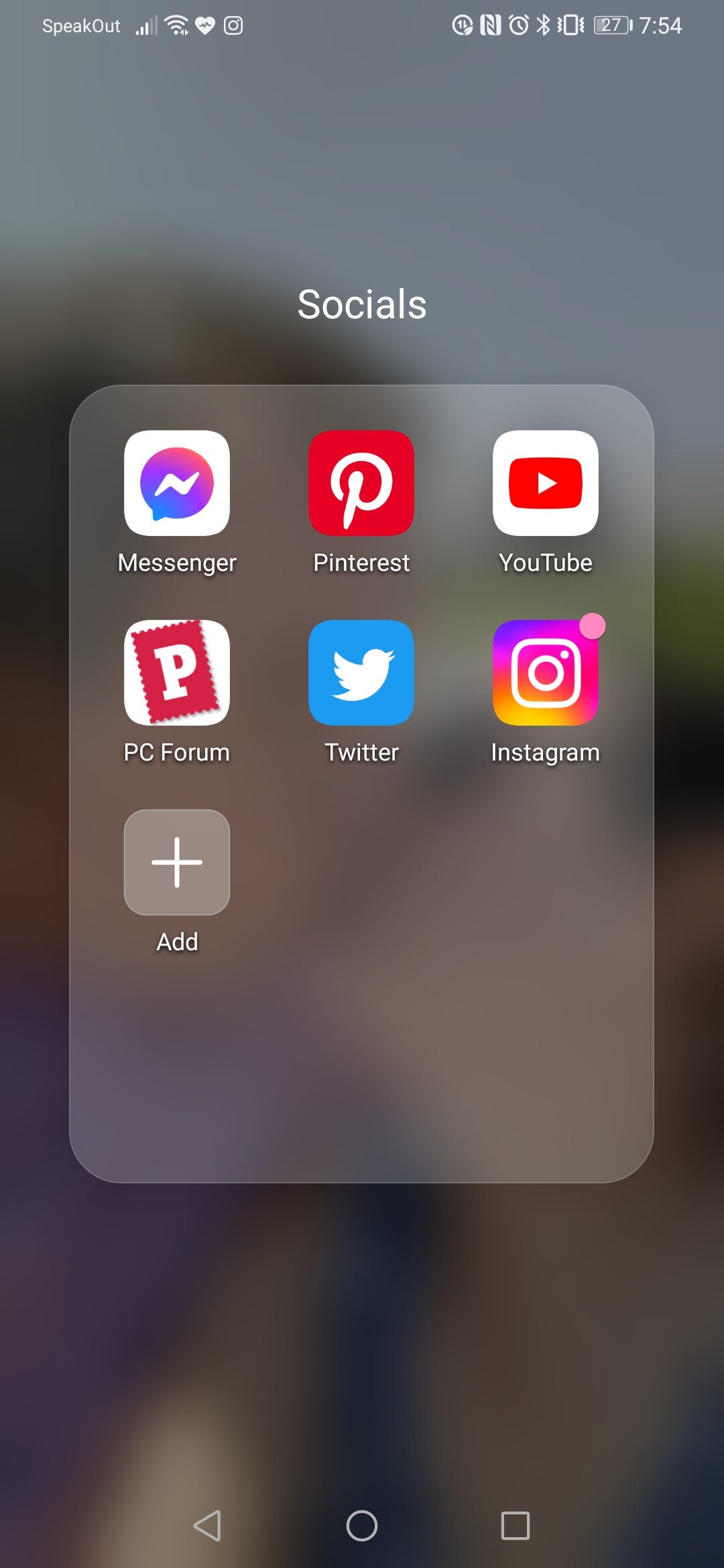724x1568 pixels.
Task: Return to the home screen
Action: (x=362, y=1526)
